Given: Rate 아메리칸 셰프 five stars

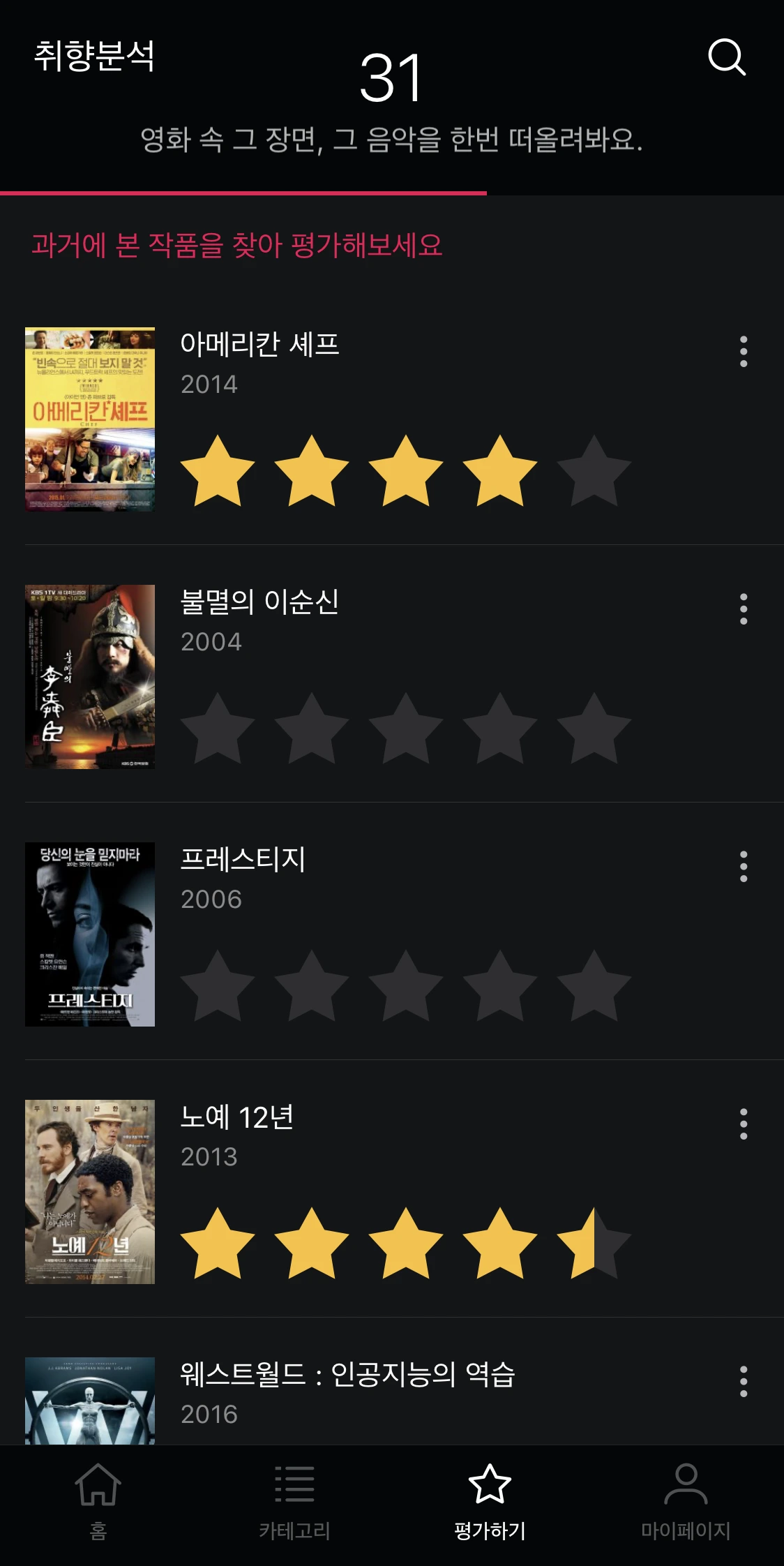Looking at the screenshot, I should pyautogui.click(x=594, y=471).
